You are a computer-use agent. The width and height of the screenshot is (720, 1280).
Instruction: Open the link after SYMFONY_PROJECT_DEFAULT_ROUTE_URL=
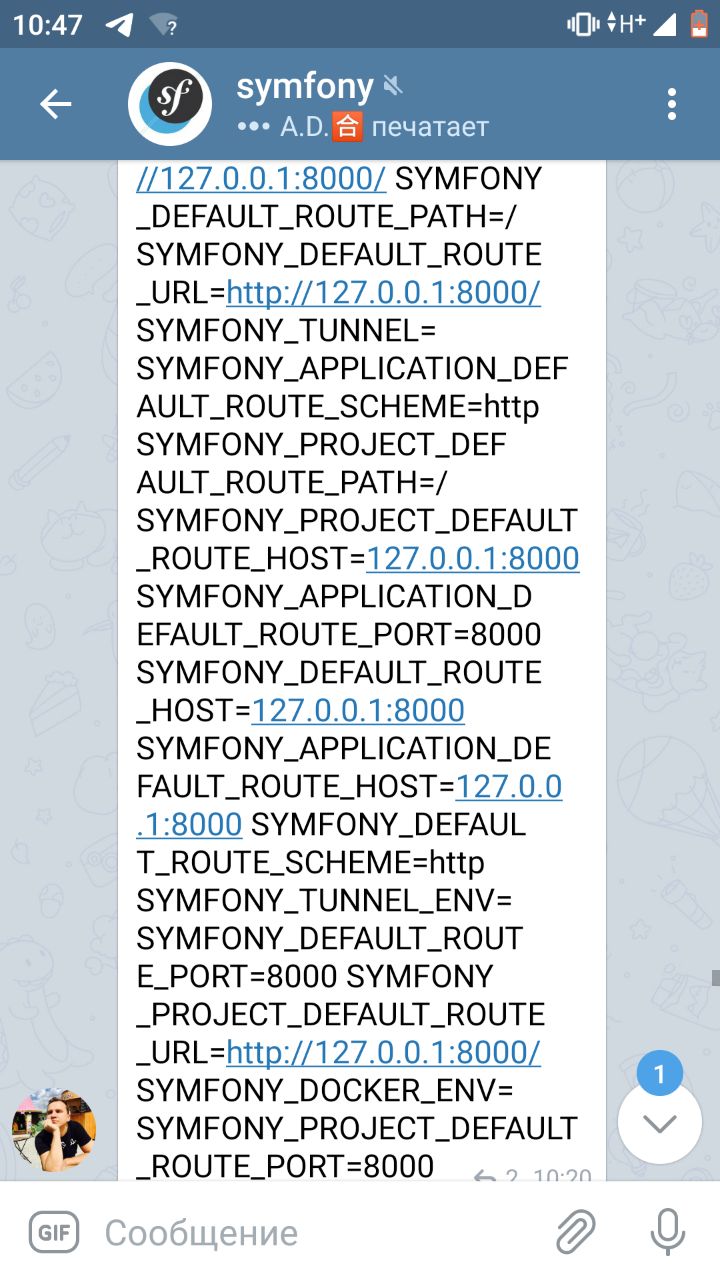click(384, 1052)
